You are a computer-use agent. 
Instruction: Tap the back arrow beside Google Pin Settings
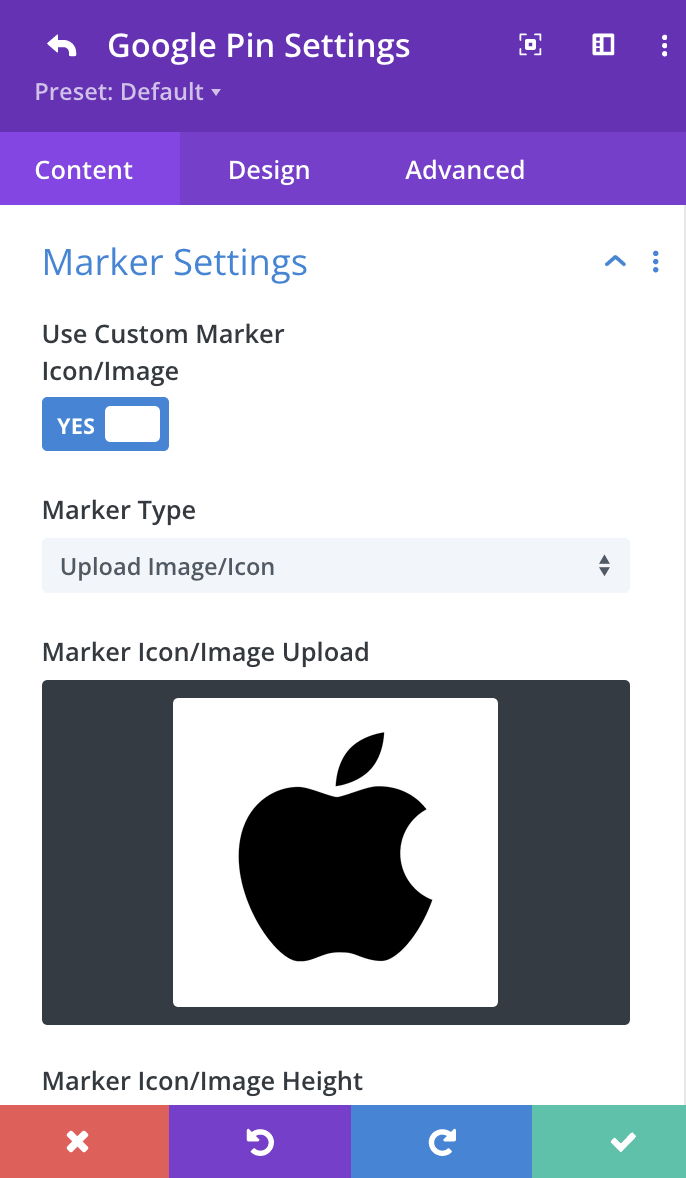(x=62, y=47)
